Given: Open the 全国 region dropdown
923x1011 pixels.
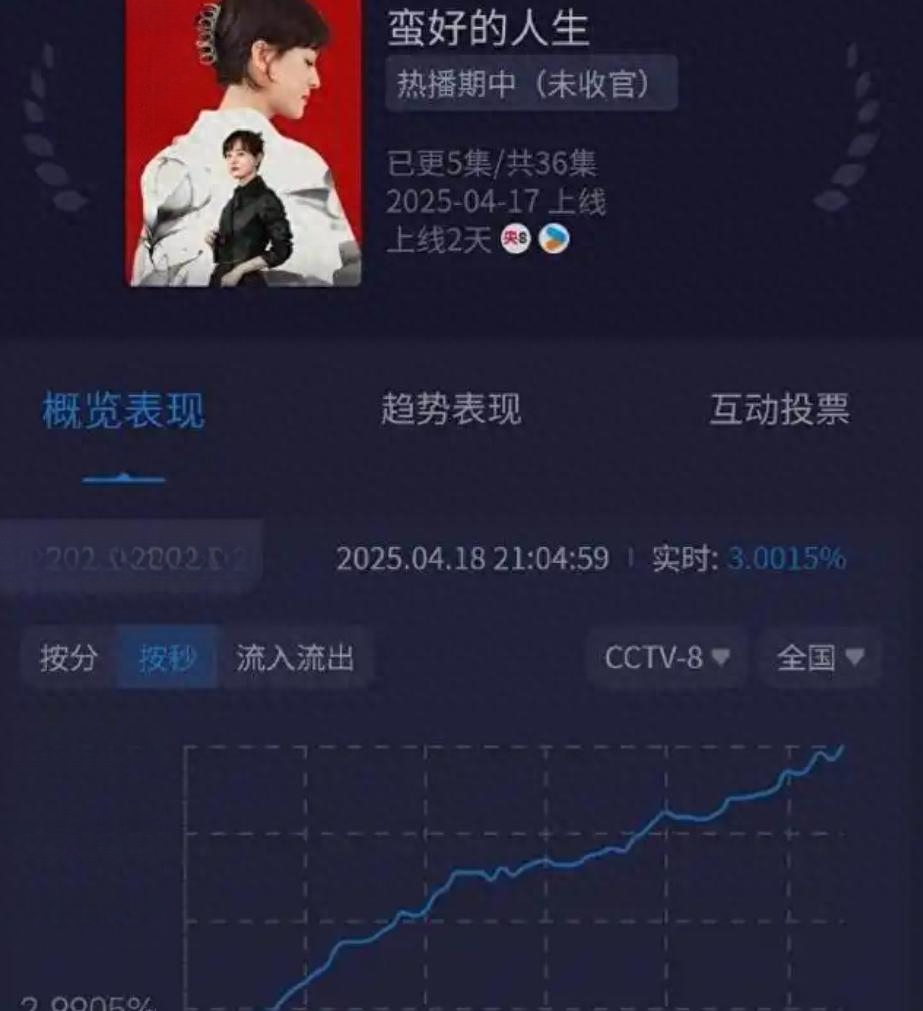Looking at the screenshot, I should click(x=820, y=657).
